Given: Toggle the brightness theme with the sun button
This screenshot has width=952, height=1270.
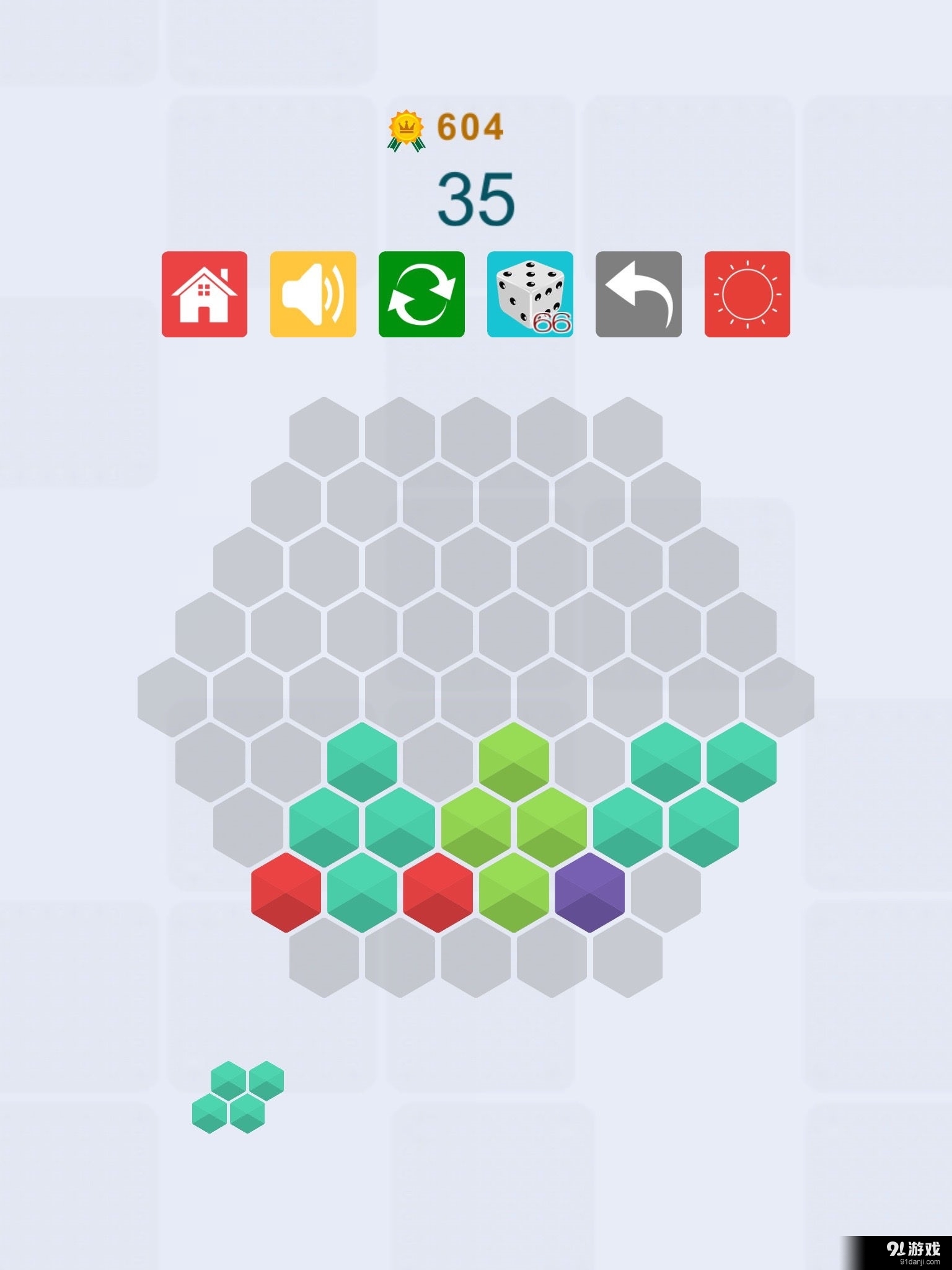Looking at the screenshot, I should 747,294.
